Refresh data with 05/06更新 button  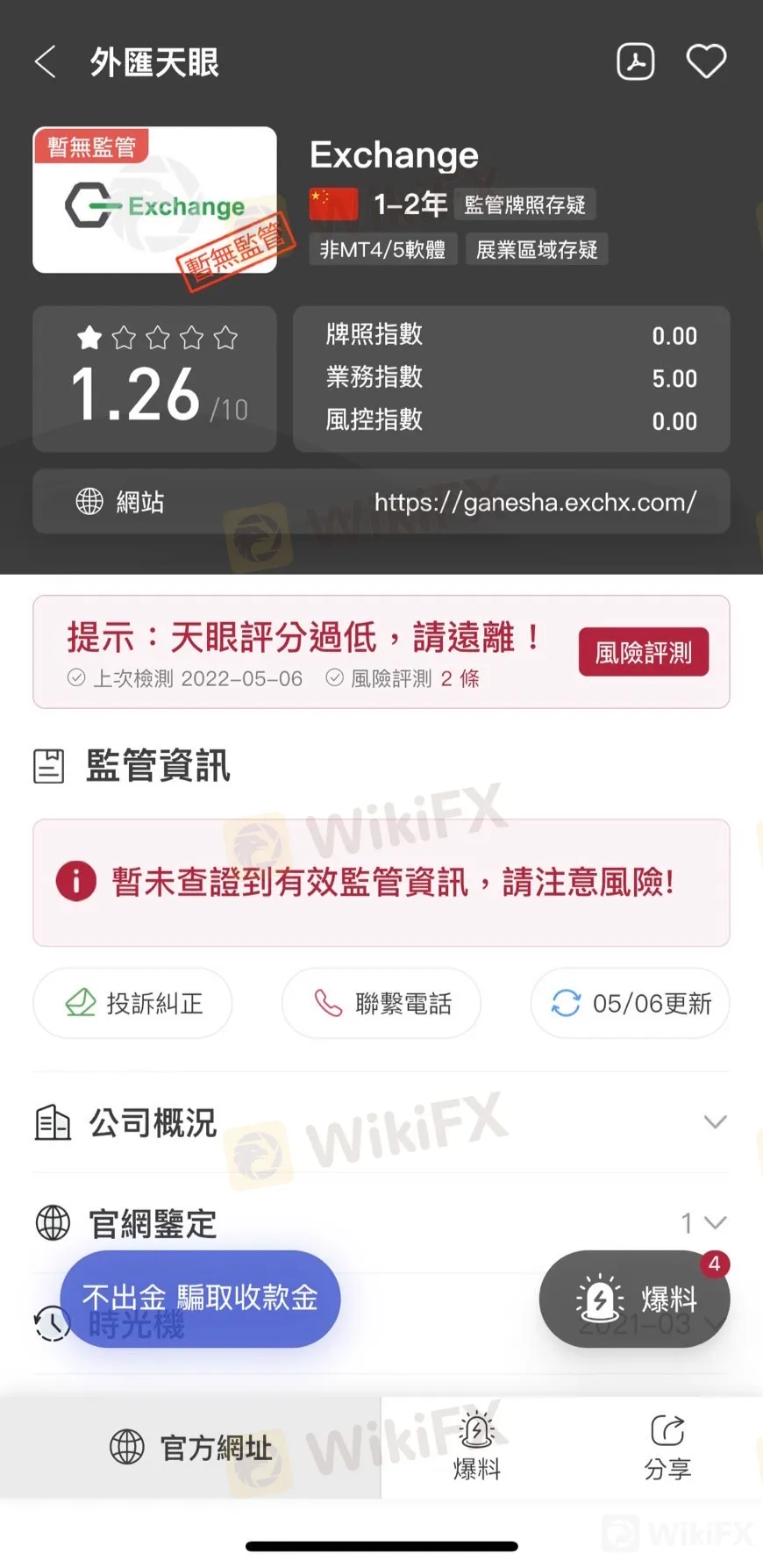pos(630,1003)
